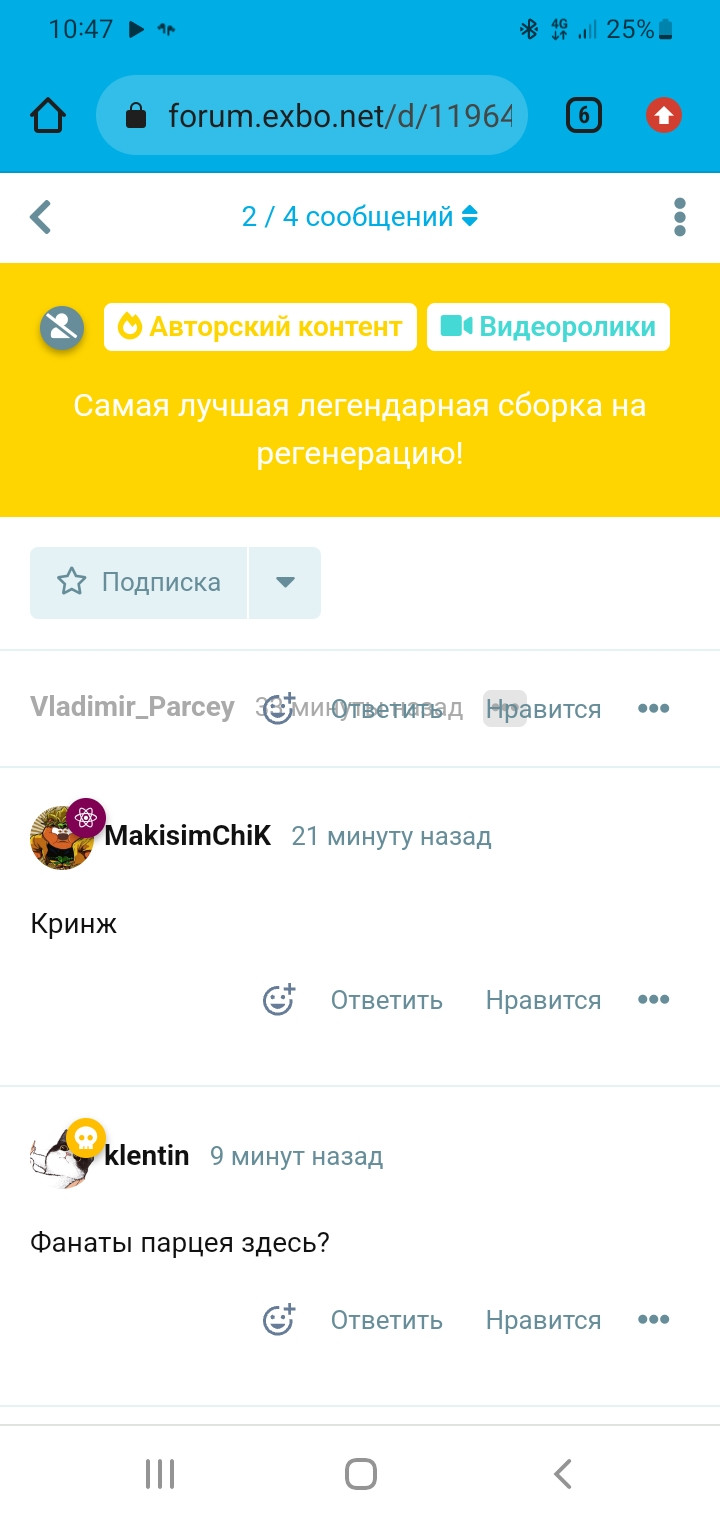The width and height of the screenshot is (720, 1520).
Task: Open more options on MakisimChiK's post
Action: click(653, 1000)
